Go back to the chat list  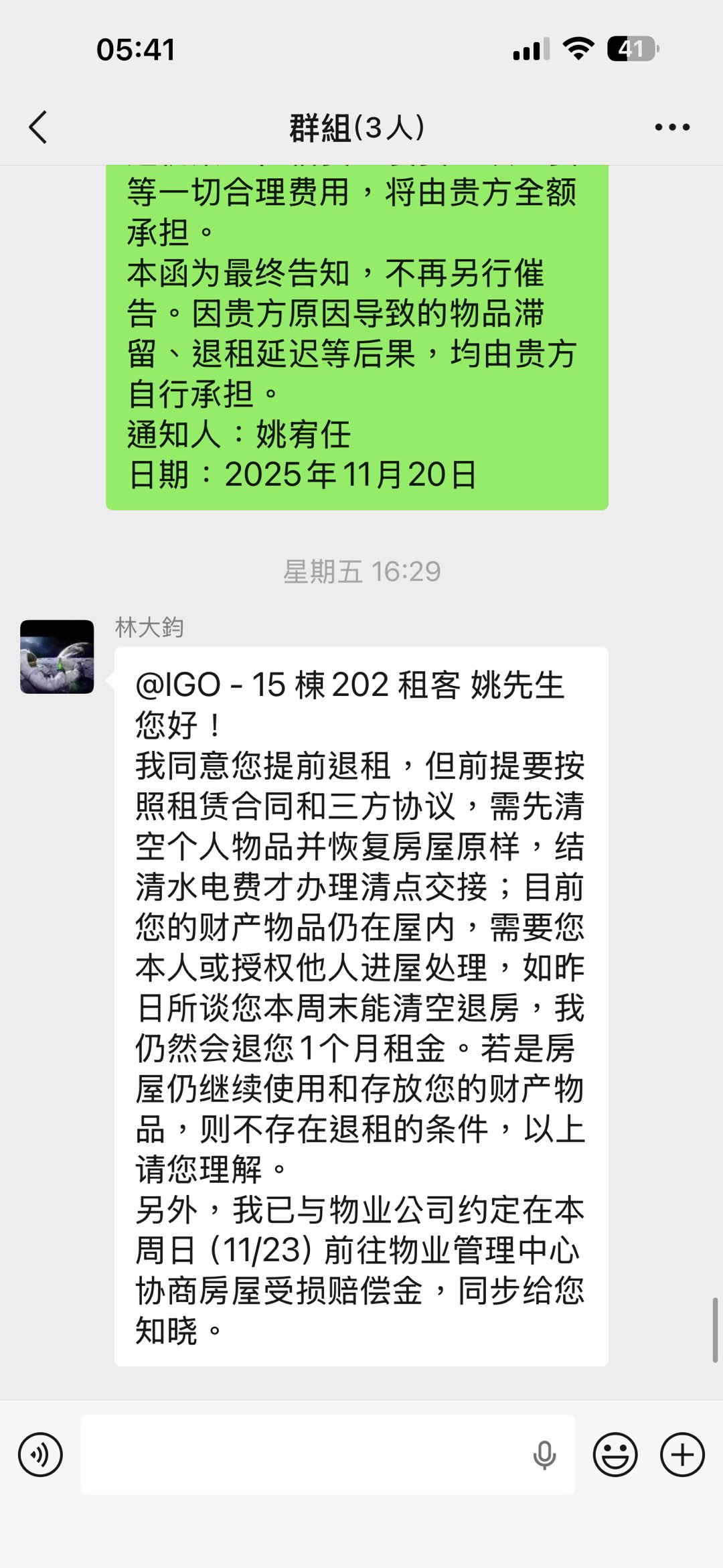pos(39,127)
